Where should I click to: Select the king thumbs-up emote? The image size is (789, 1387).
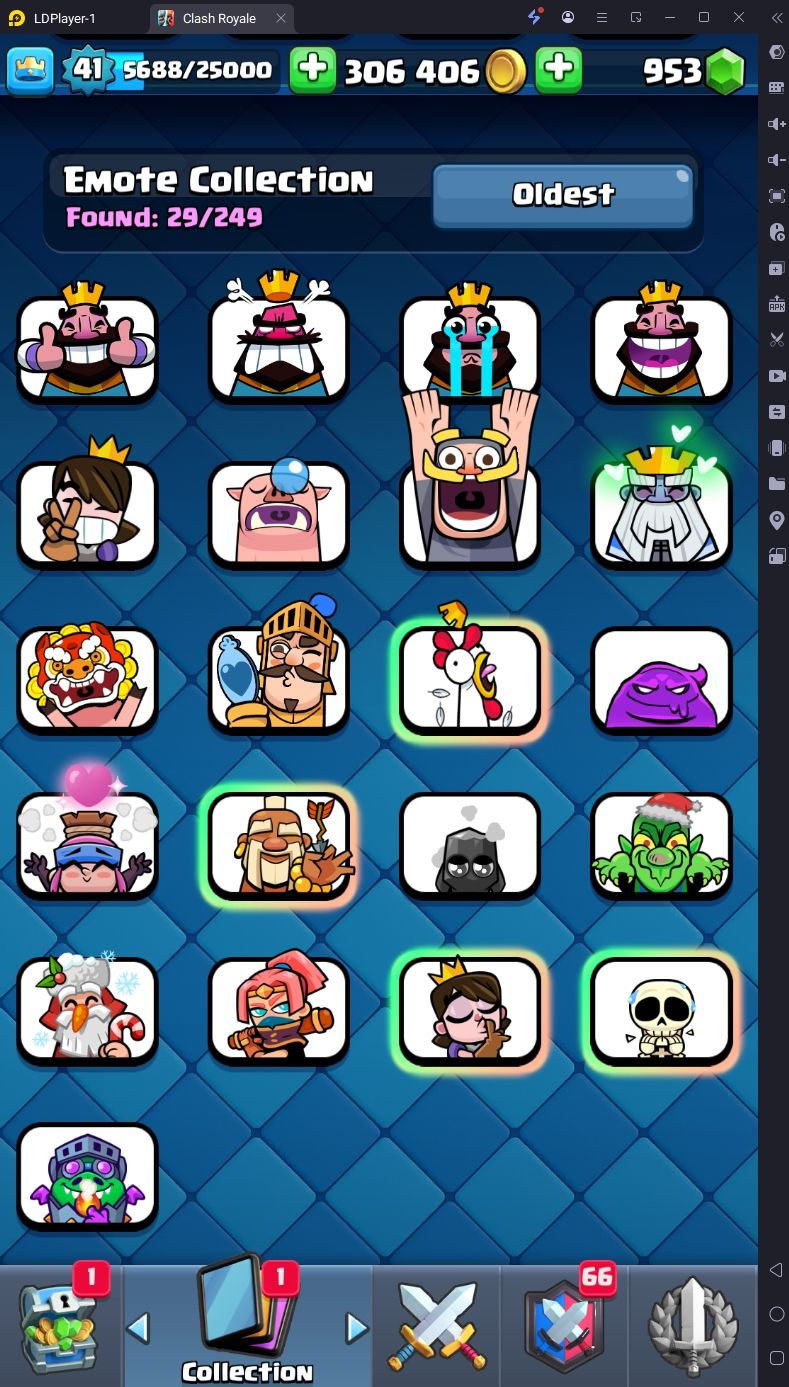pos(87,341)
